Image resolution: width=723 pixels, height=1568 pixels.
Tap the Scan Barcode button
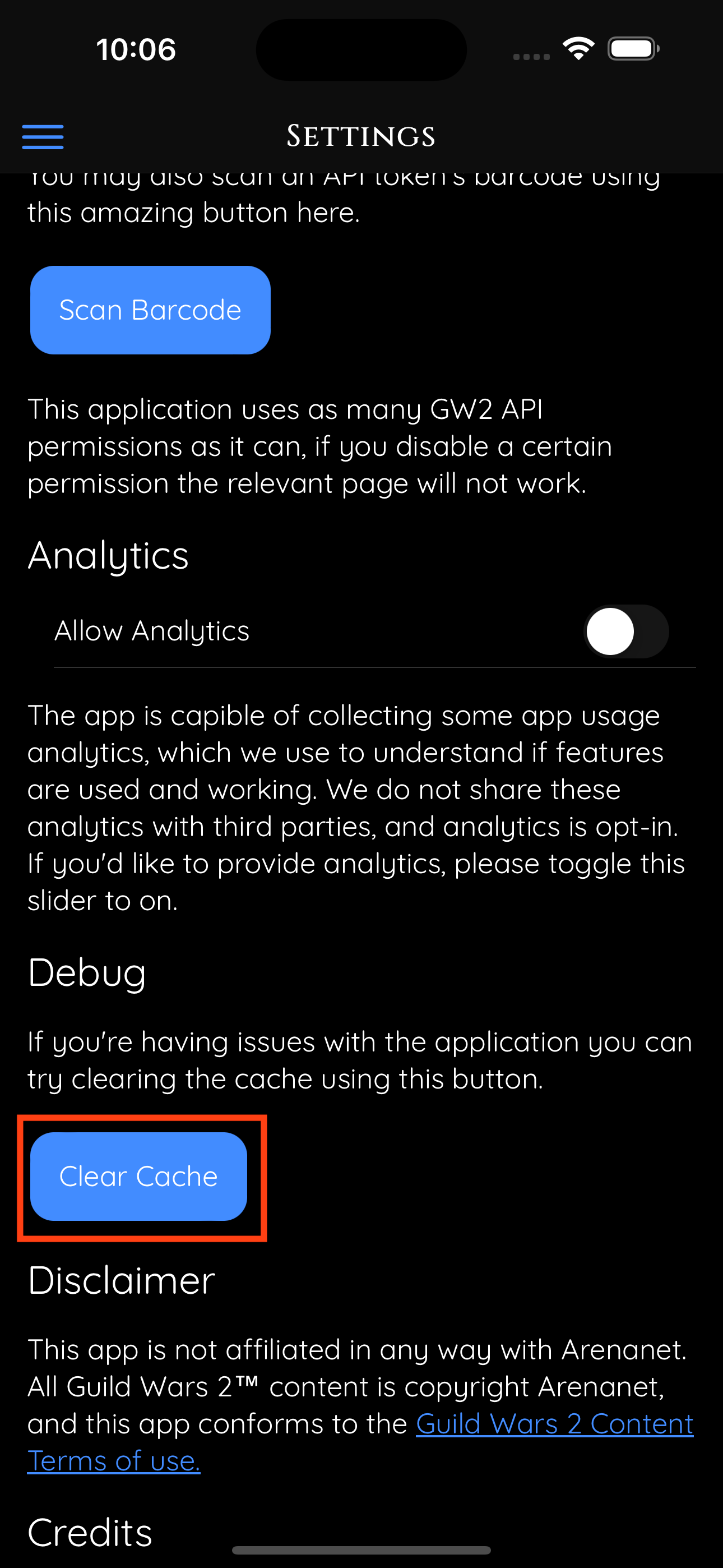point(150,310)
